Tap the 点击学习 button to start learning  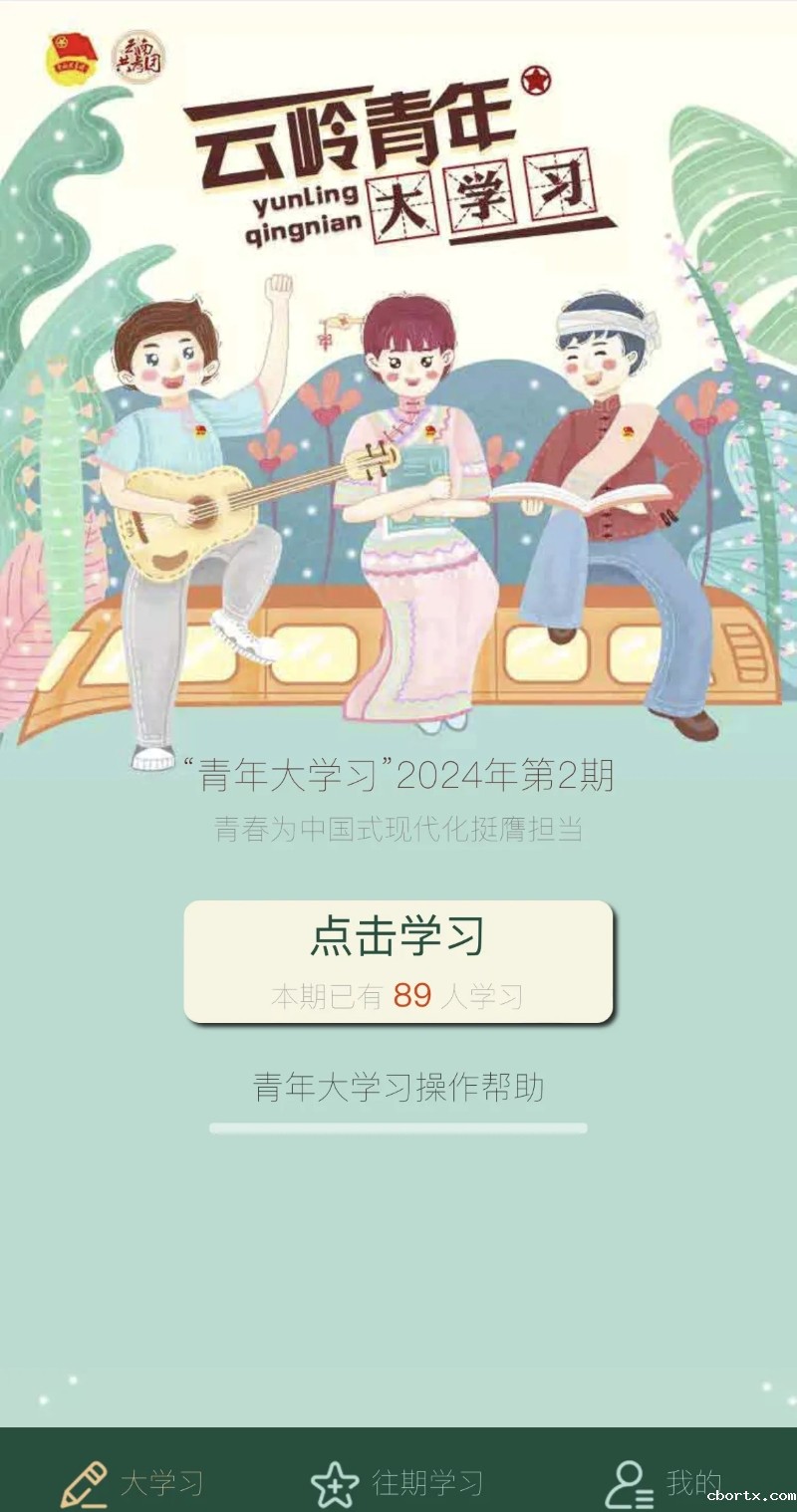pyautogui.click(x=398, y=959)
